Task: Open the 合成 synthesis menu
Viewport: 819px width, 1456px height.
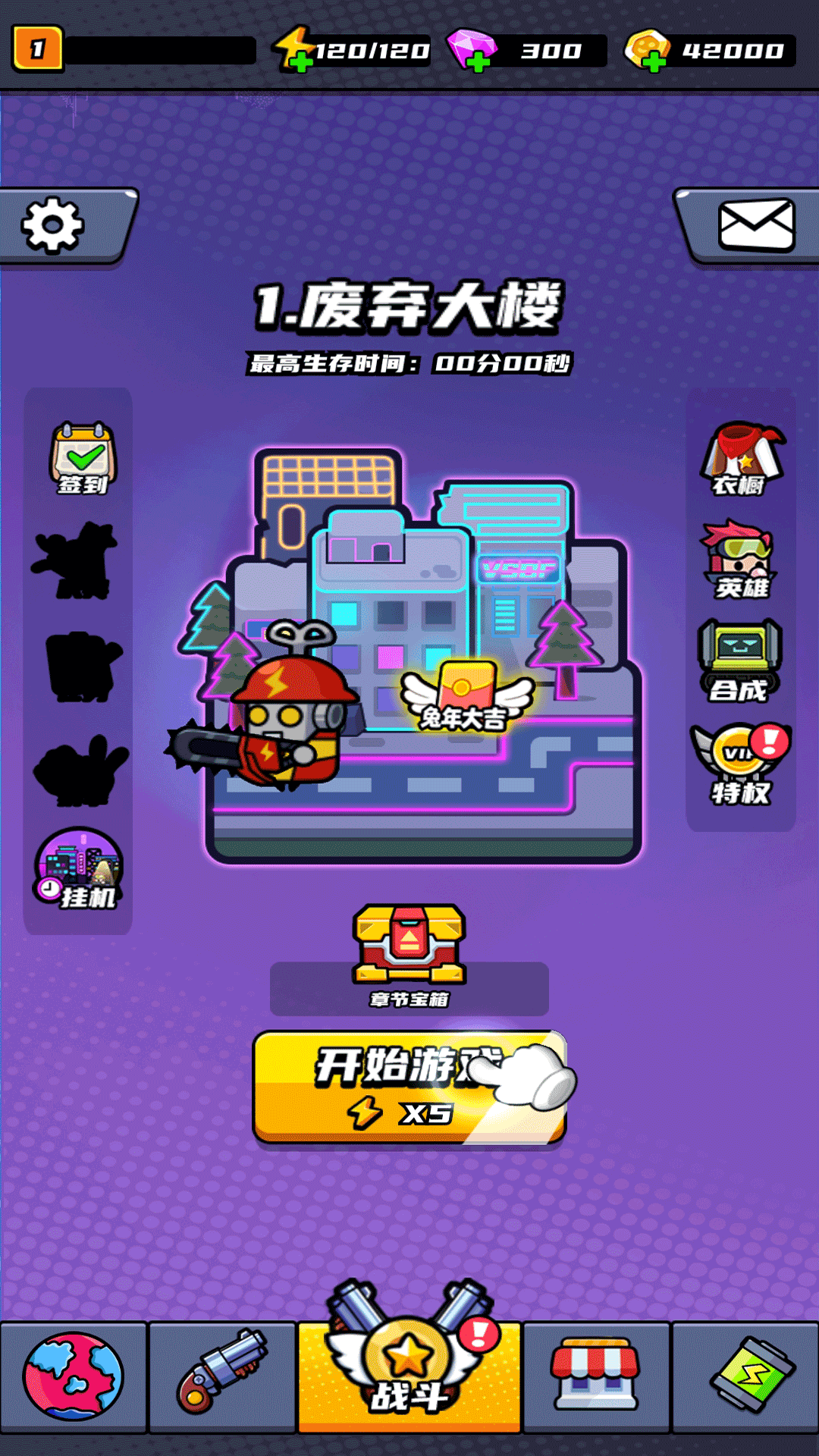Action: tap(739, 661)
